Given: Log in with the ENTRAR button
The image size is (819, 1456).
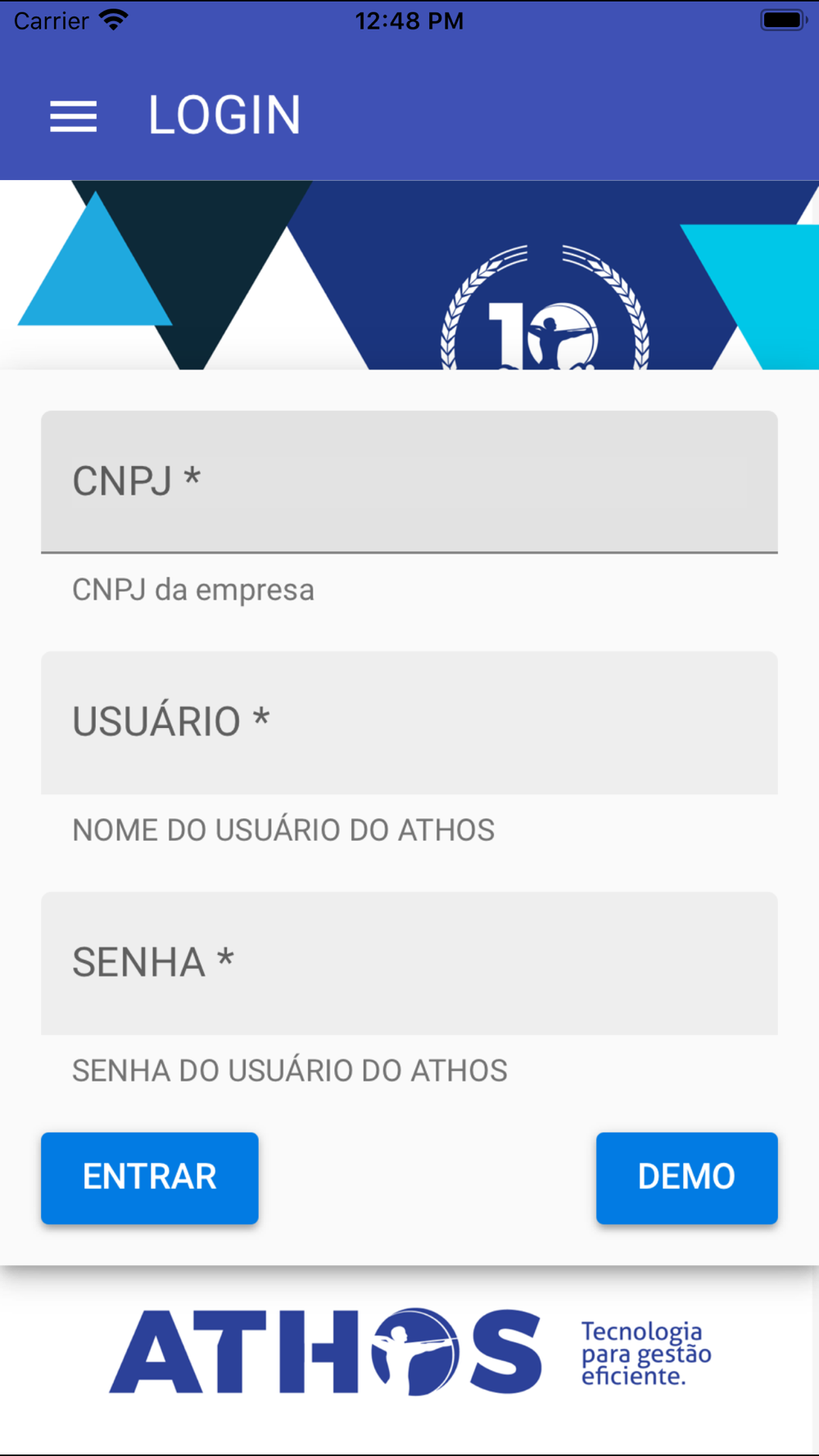Looking at the screenshot, I should (x=150, y=1178).
